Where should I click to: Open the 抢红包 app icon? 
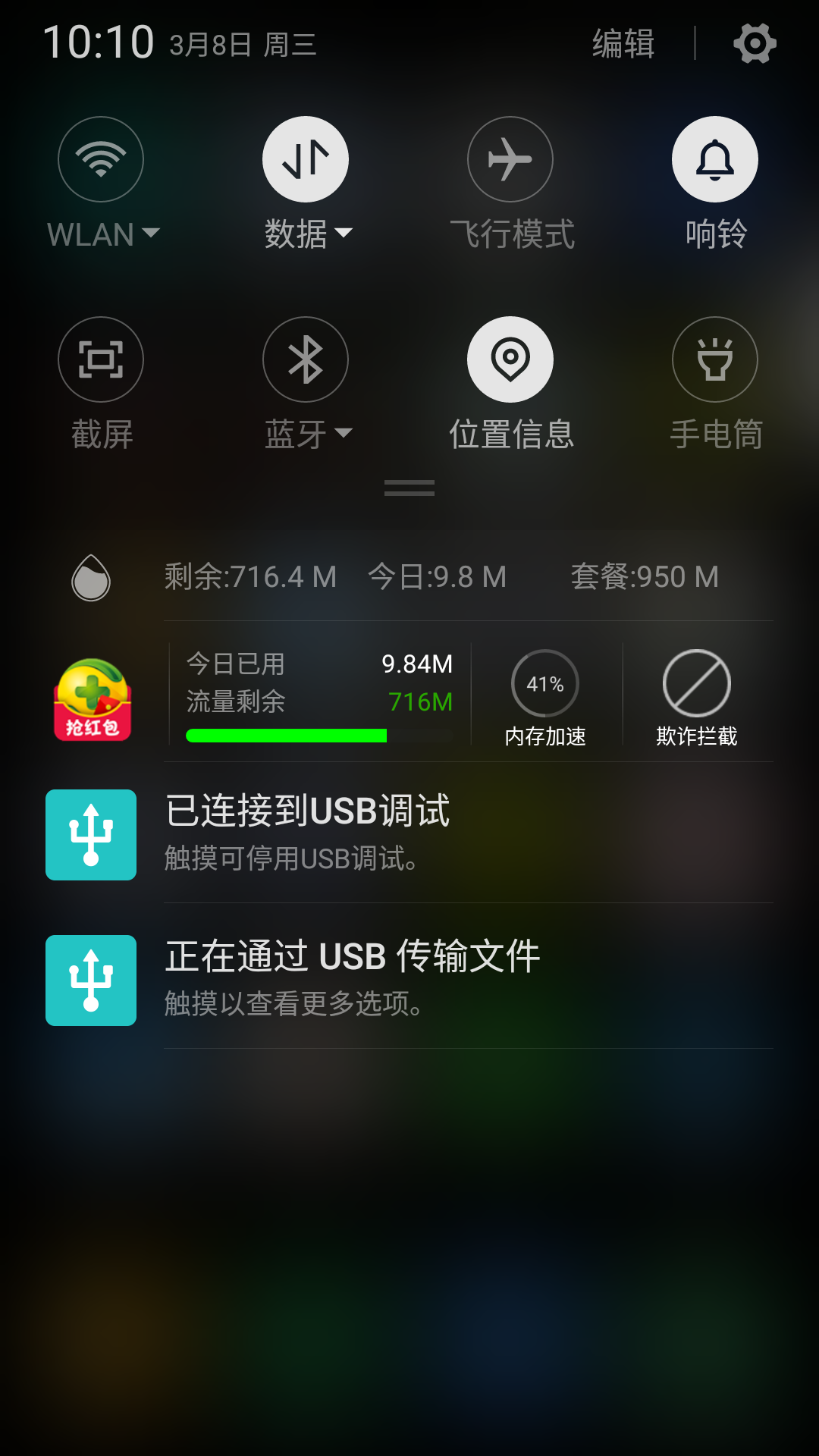[x=92, y=699]
